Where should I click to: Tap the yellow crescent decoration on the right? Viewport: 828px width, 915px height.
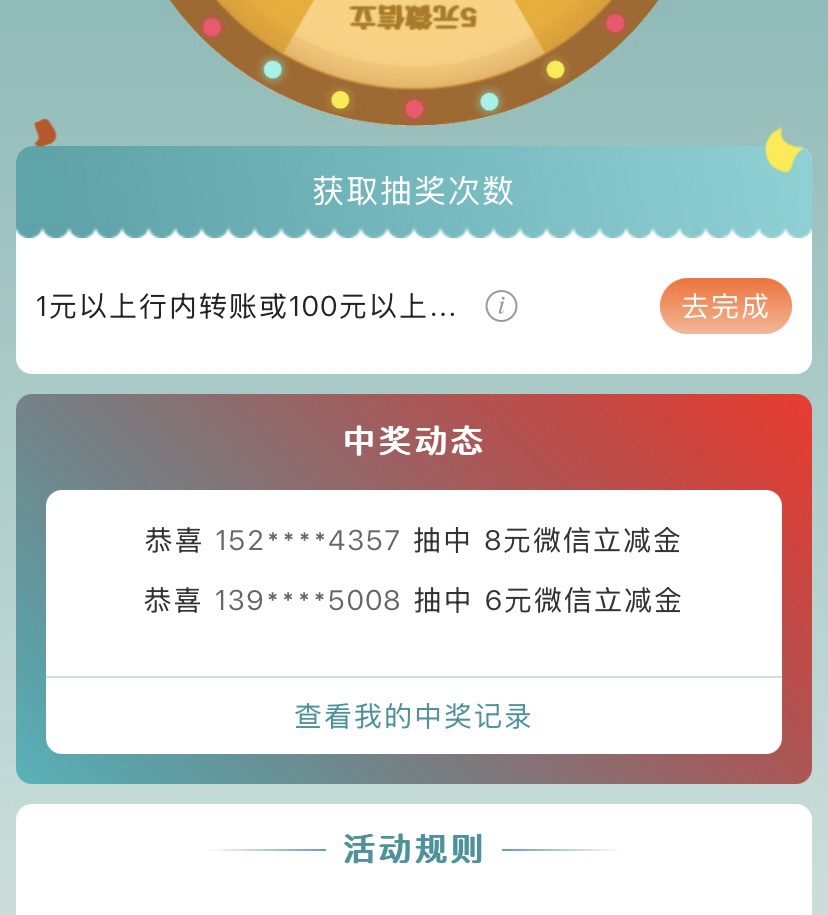point(785,147)
